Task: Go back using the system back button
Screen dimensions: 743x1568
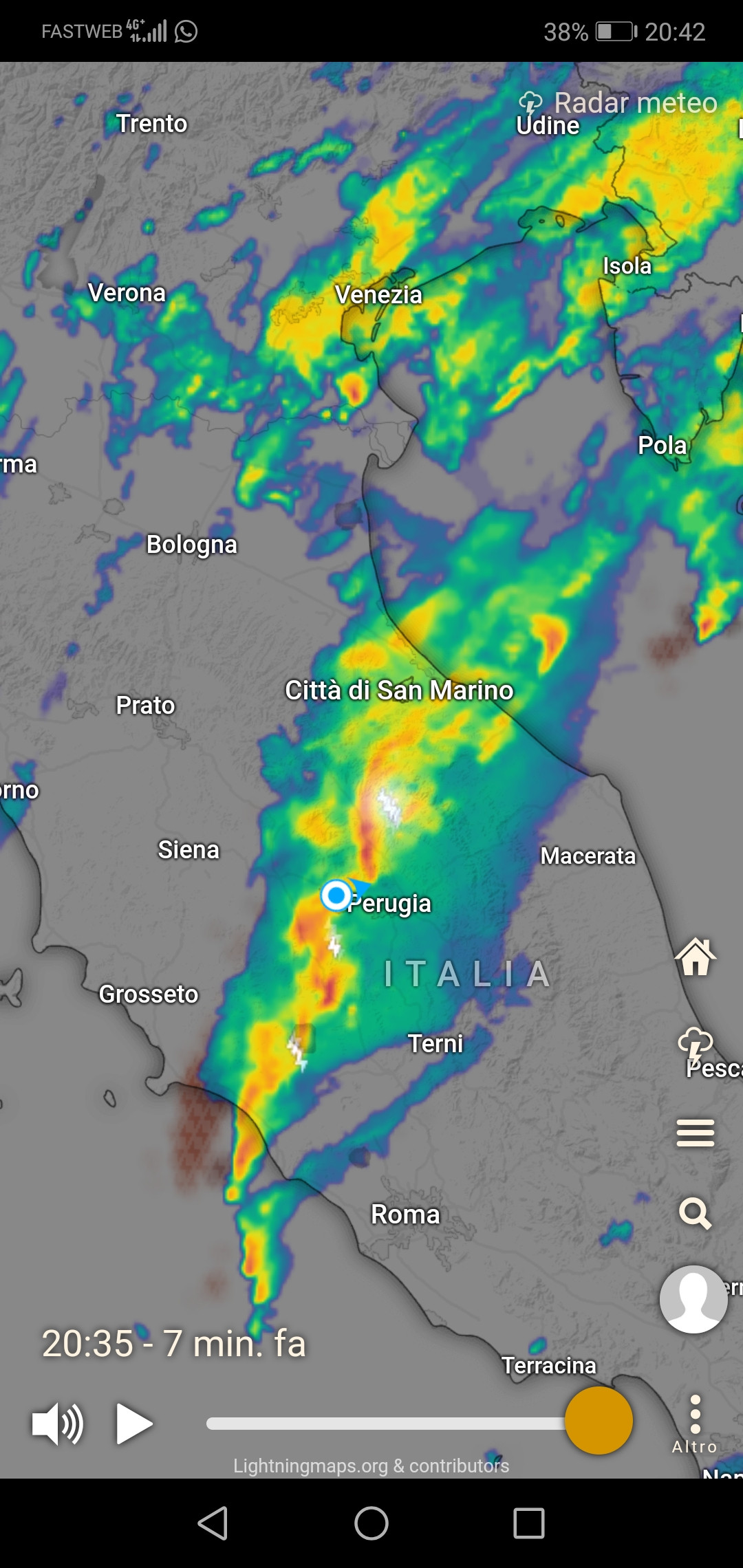Action: click(x=213, y=1523)
